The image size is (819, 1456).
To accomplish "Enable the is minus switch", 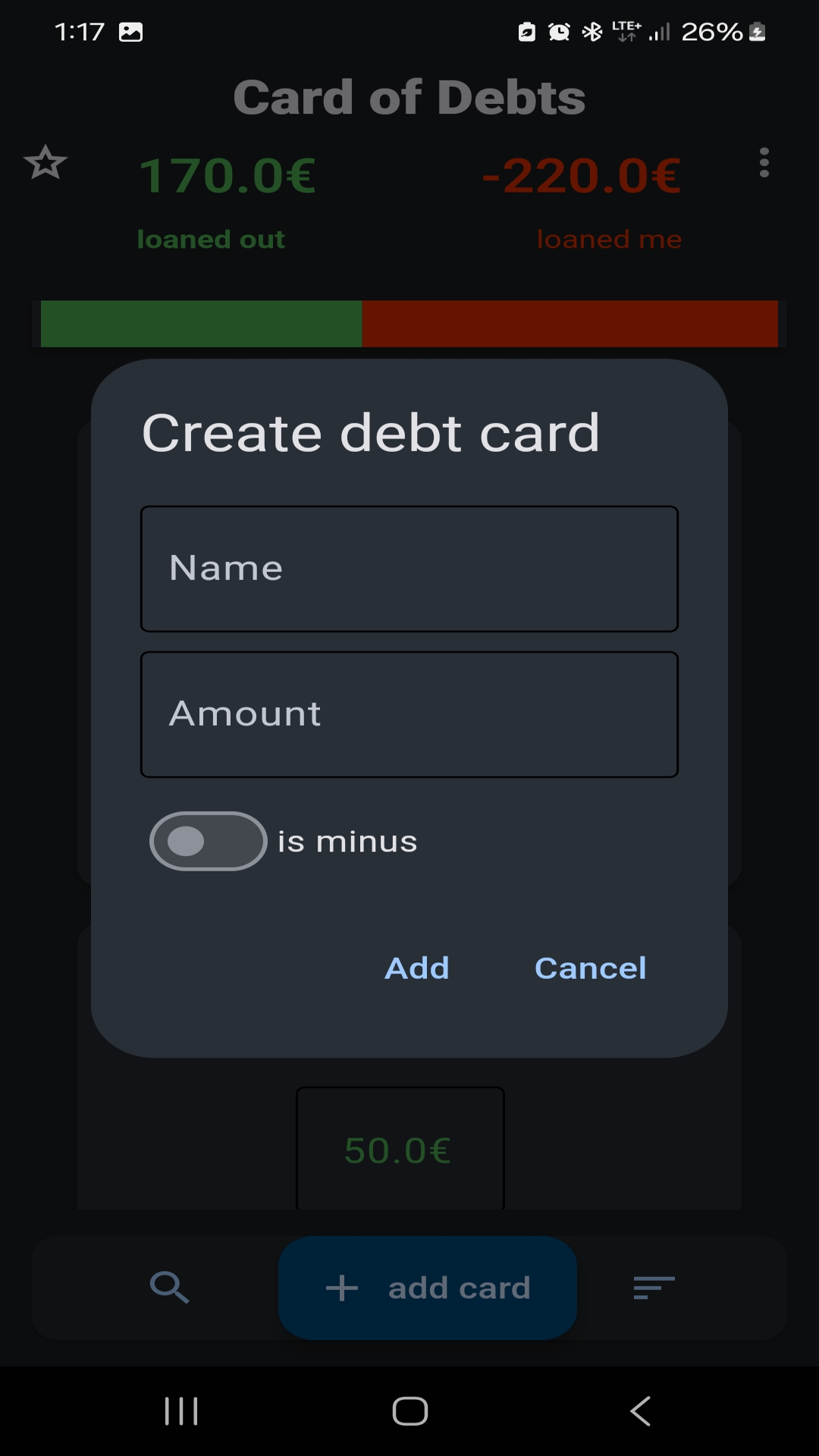I will coord(208,841).
